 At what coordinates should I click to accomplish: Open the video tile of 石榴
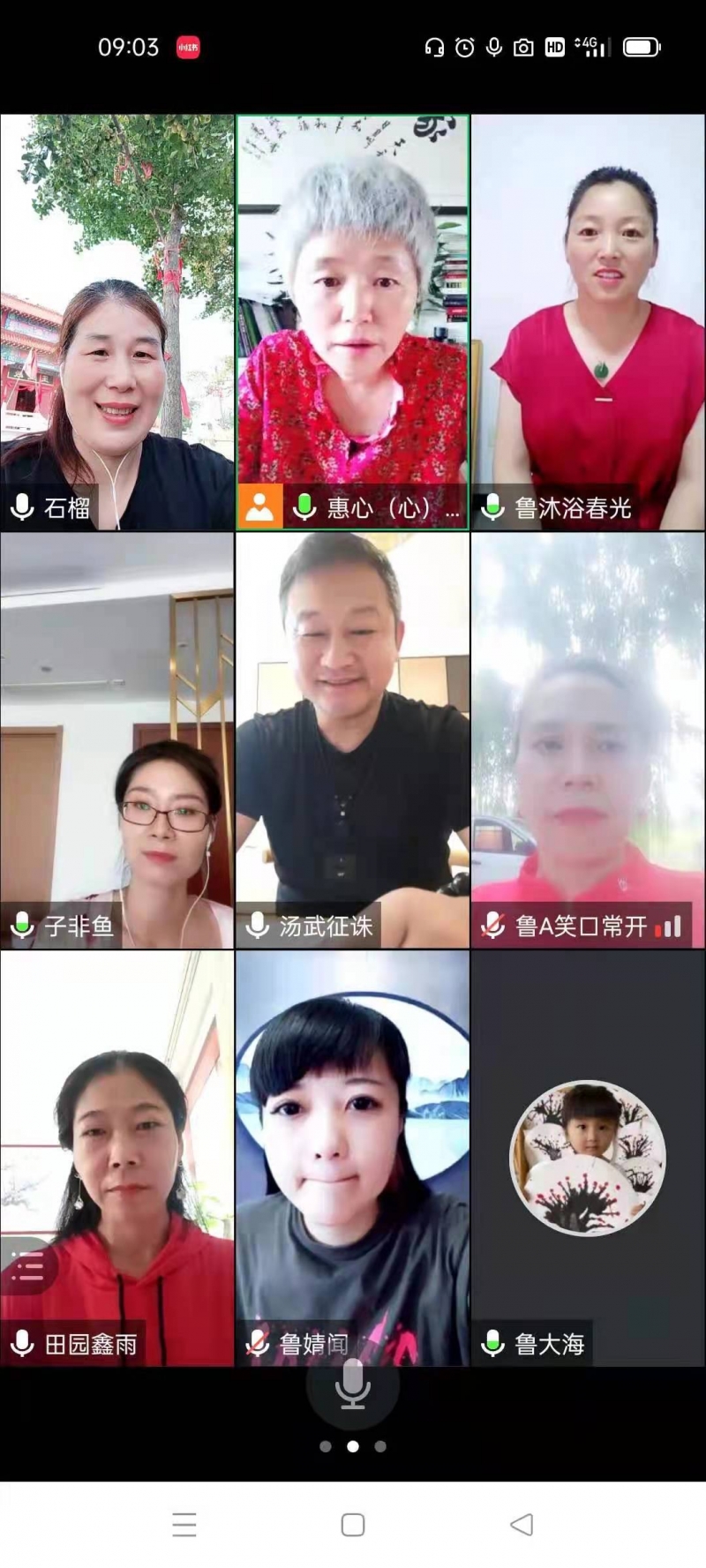(116, 322)
